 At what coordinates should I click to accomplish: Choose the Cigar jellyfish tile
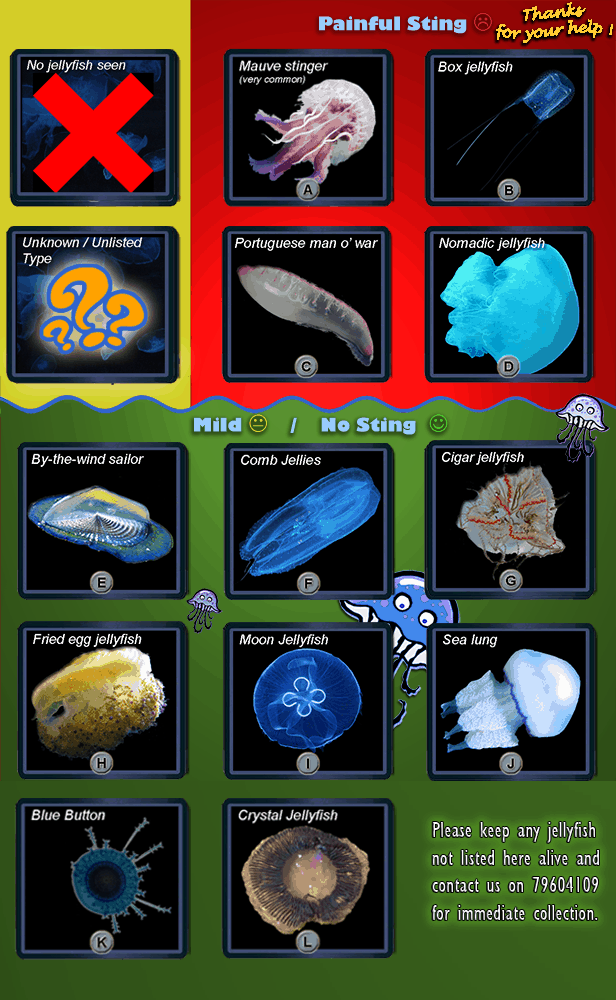pyautogui.click(x=508, y=518)
